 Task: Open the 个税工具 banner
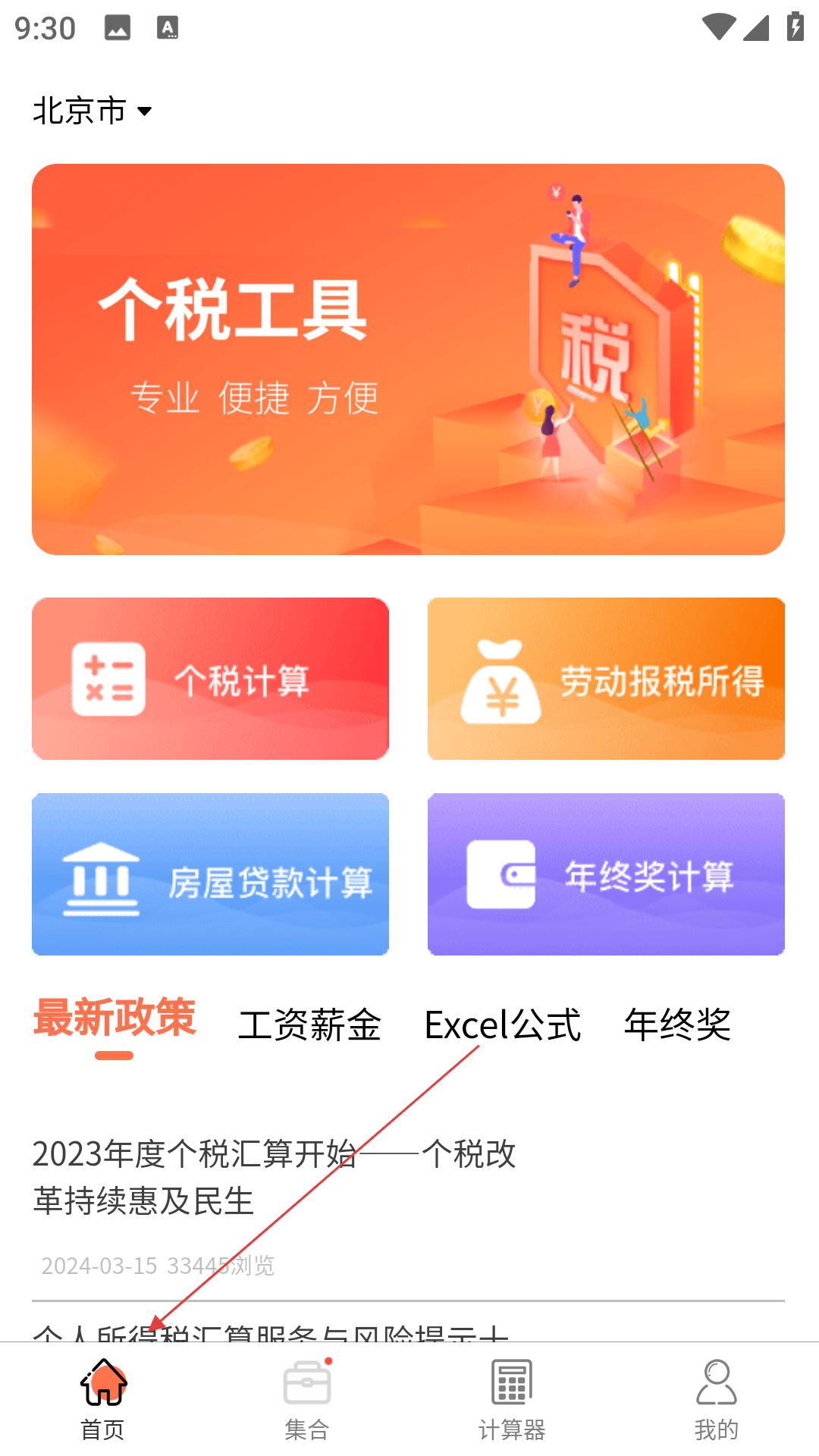(x=408, y=359)
